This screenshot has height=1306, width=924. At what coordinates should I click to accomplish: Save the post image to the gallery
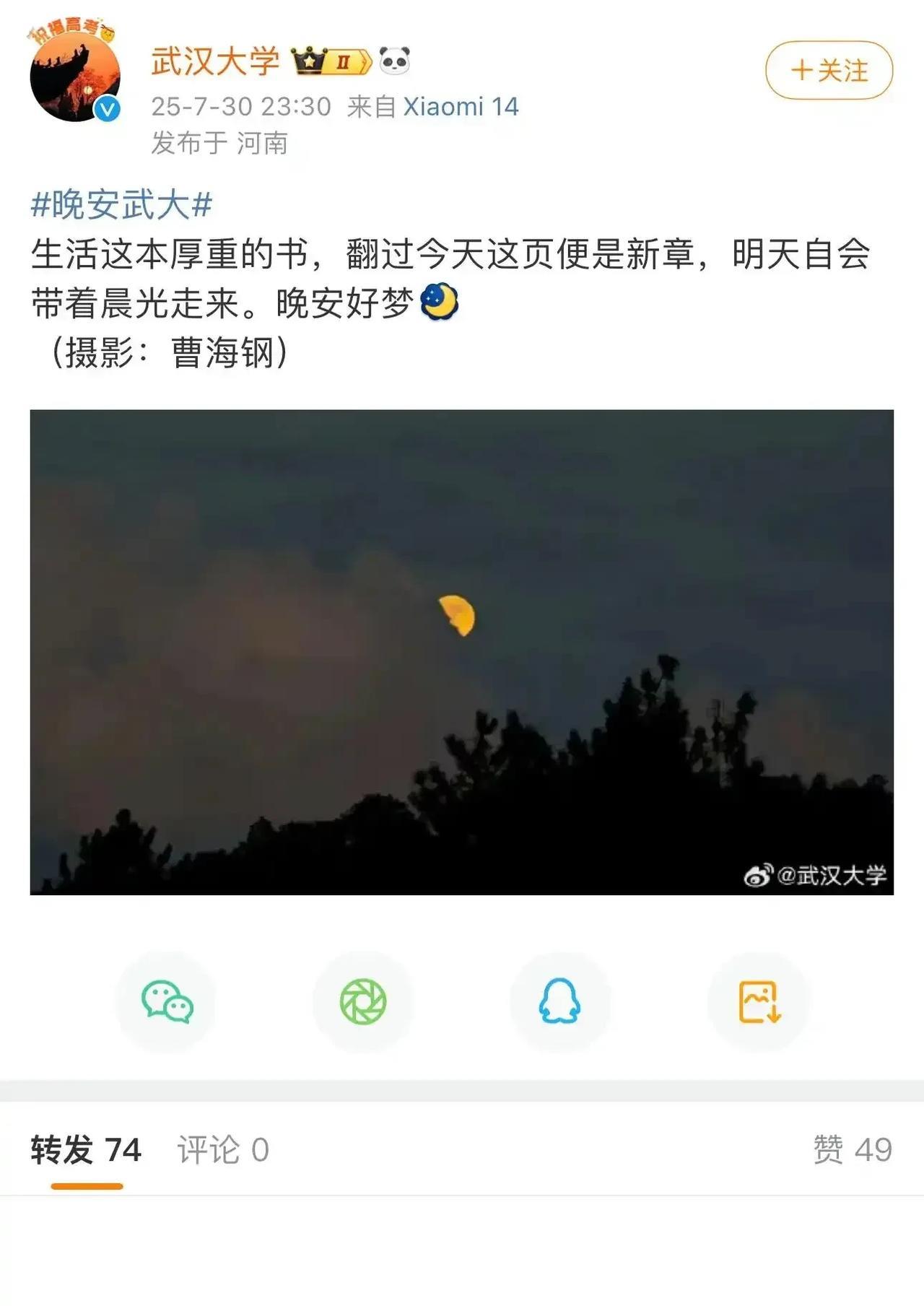coord(759,1001)
